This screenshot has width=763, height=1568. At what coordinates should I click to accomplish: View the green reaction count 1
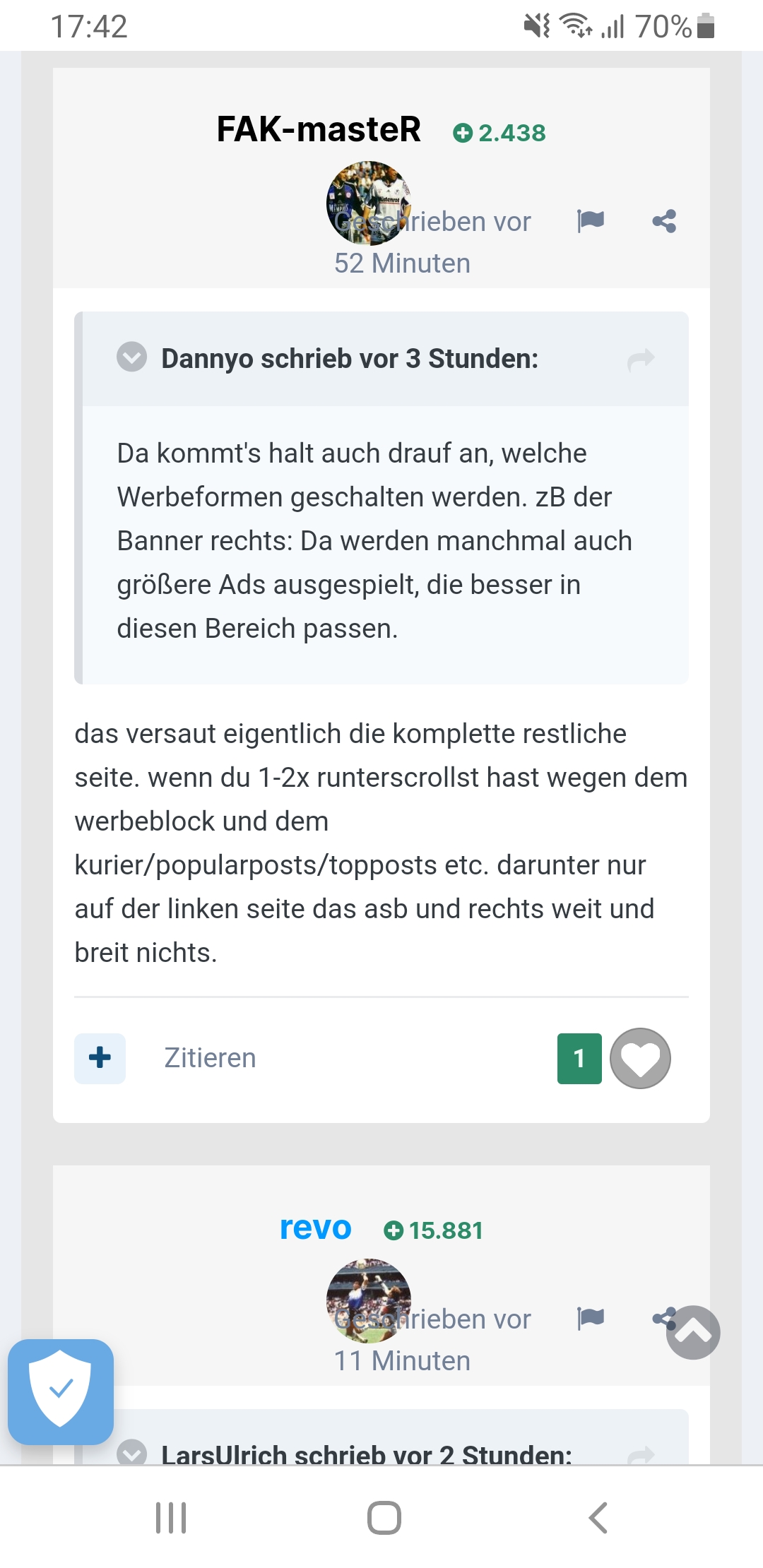click(579, 1058)
